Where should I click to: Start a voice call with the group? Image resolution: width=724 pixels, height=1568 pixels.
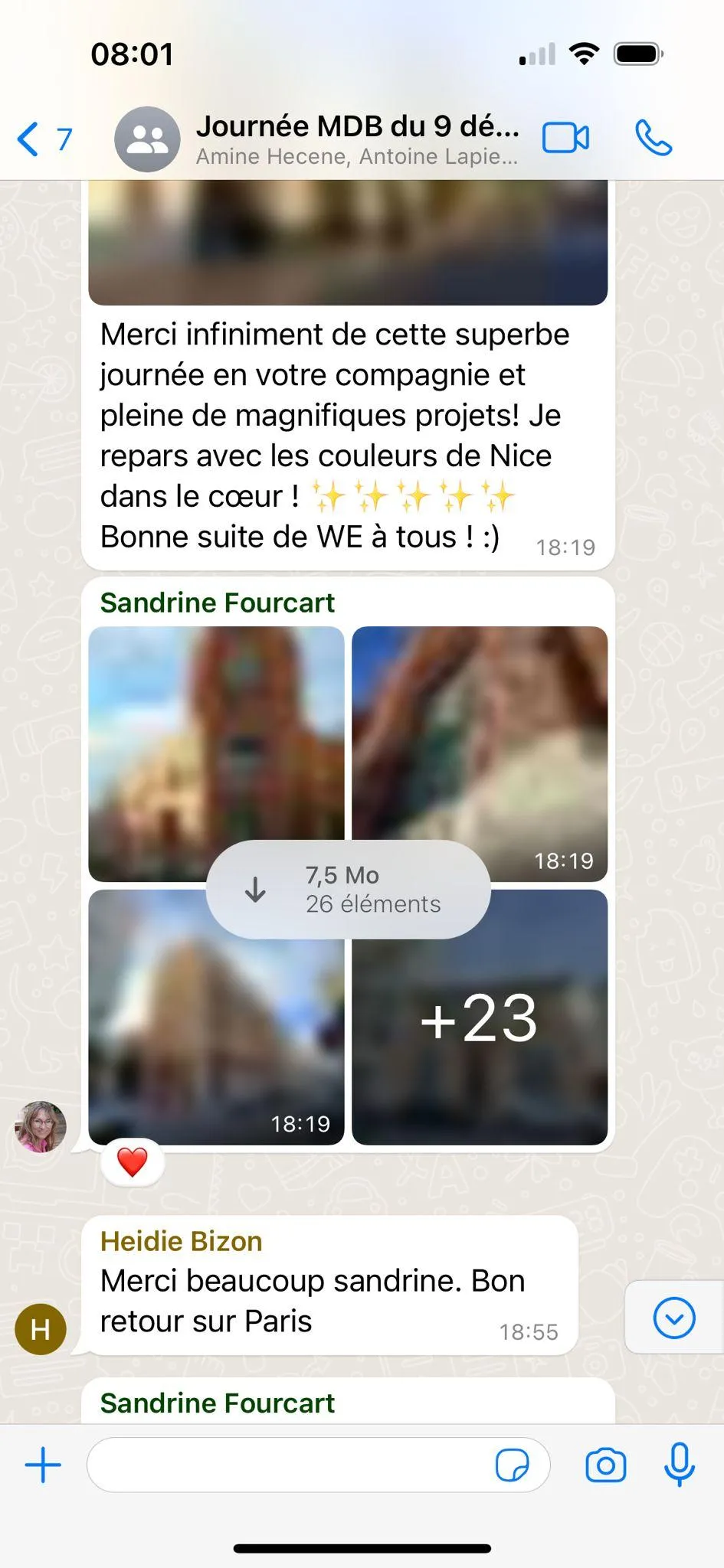(x=654, y=139)
